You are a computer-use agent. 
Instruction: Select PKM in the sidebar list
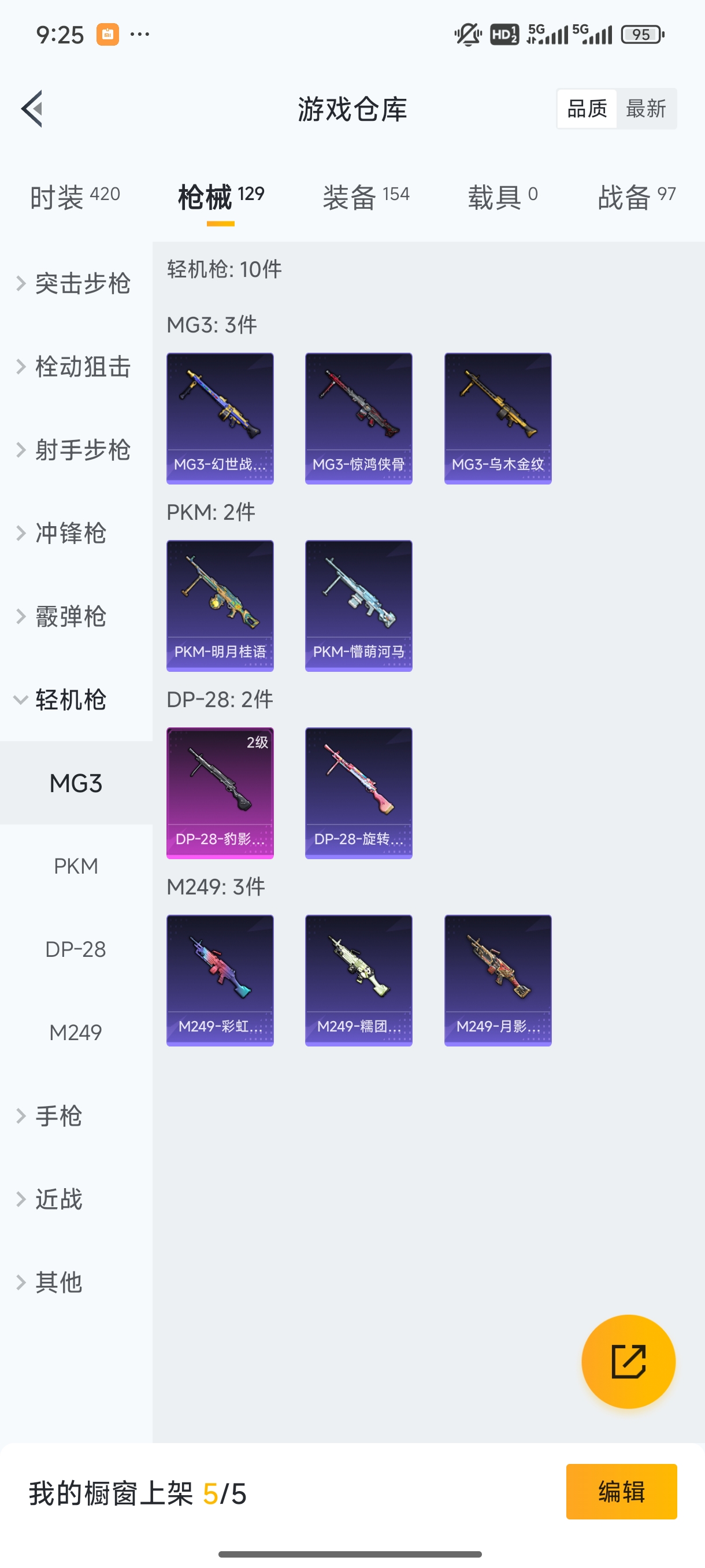[x=76, y=866]
